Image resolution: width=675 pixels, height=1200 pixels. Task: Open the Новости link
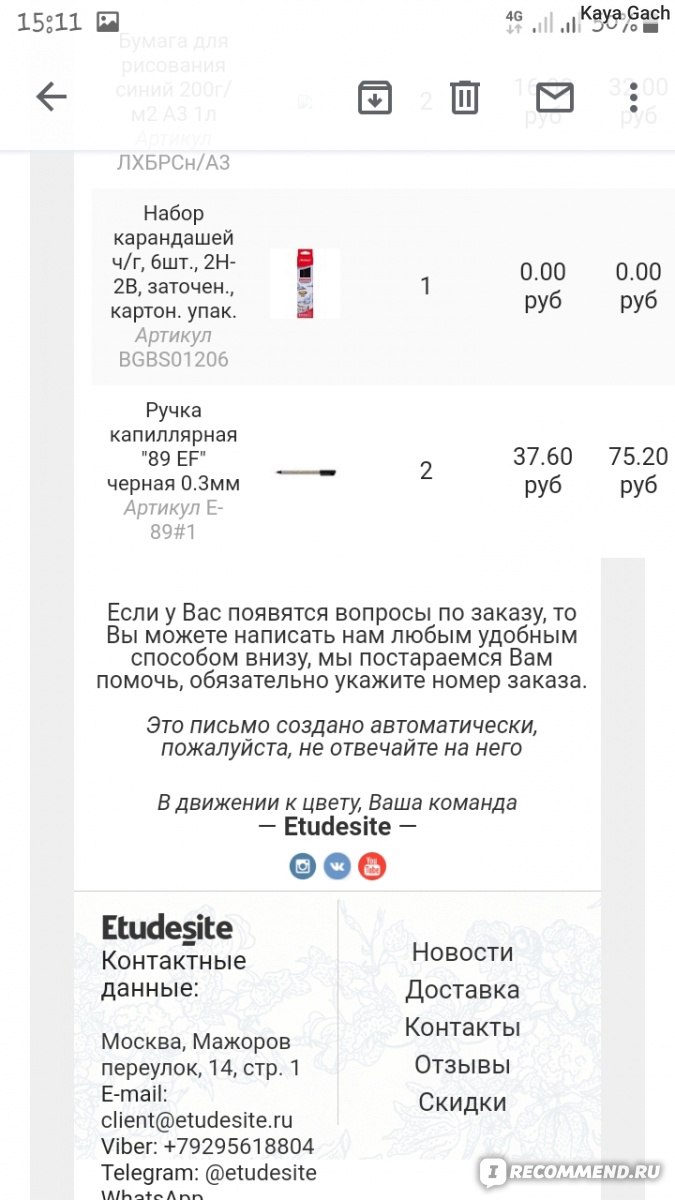point(463,952)
